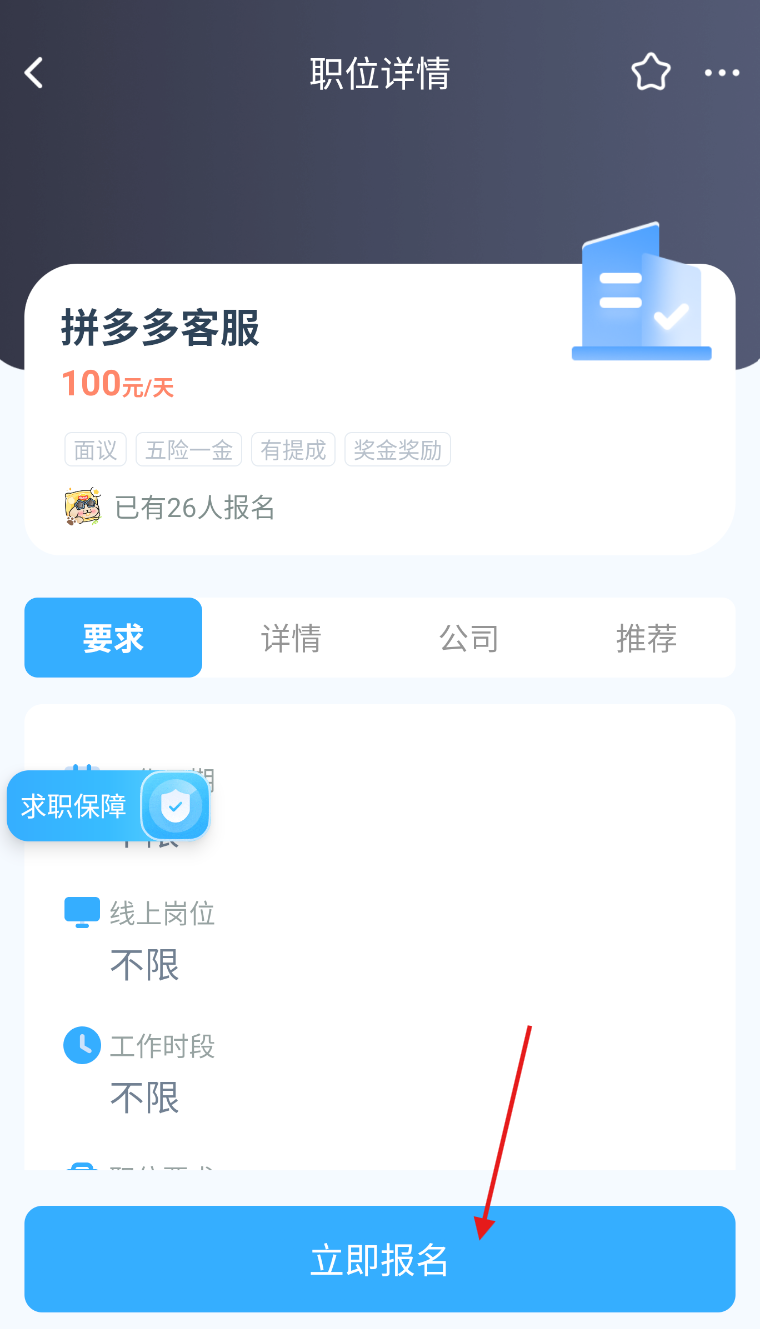The height and width of the screenshot is (1329, 760).
Task: Open the three-dot overflow menu
Action: (x=722, y=73)
